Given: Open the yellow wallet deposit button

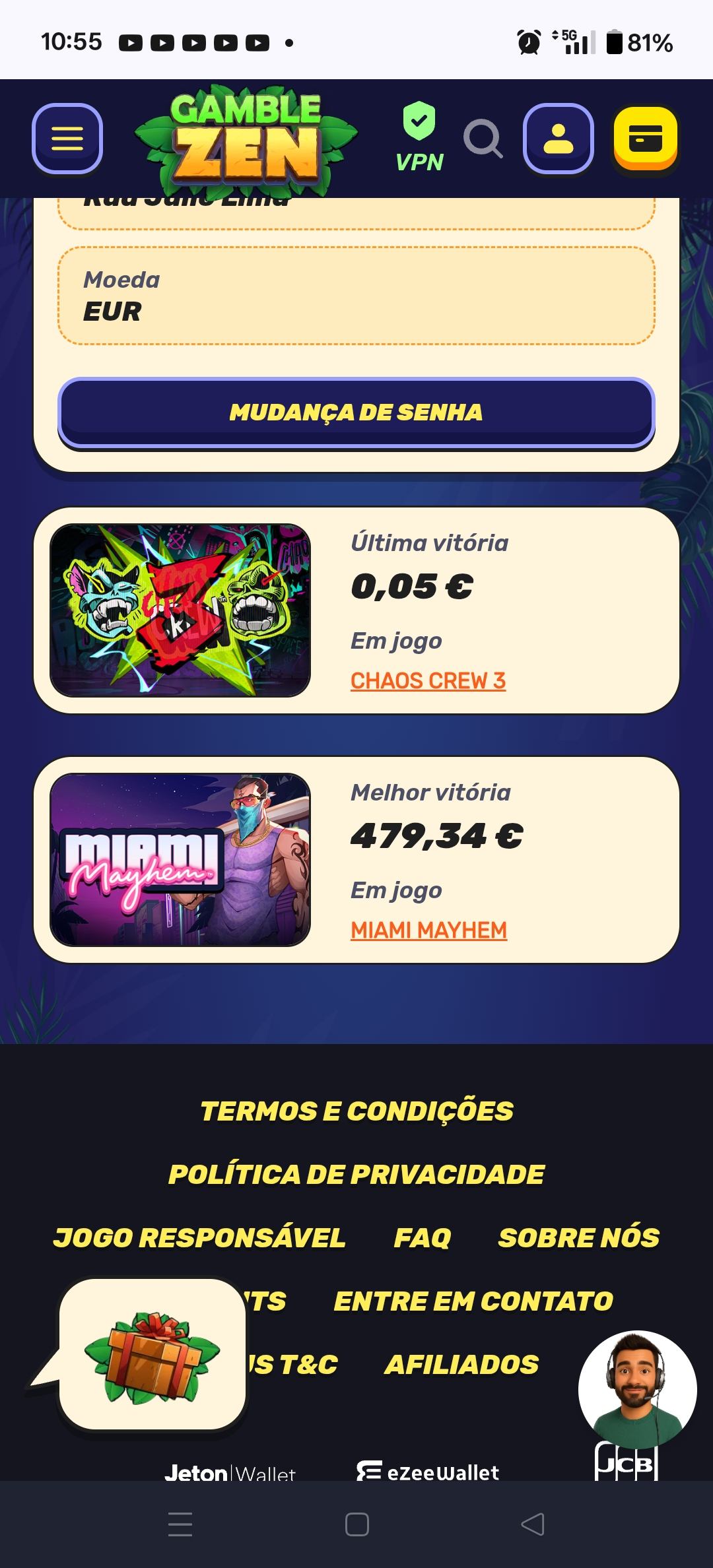Looking at the screenshot, I should [x=645, y=139].
